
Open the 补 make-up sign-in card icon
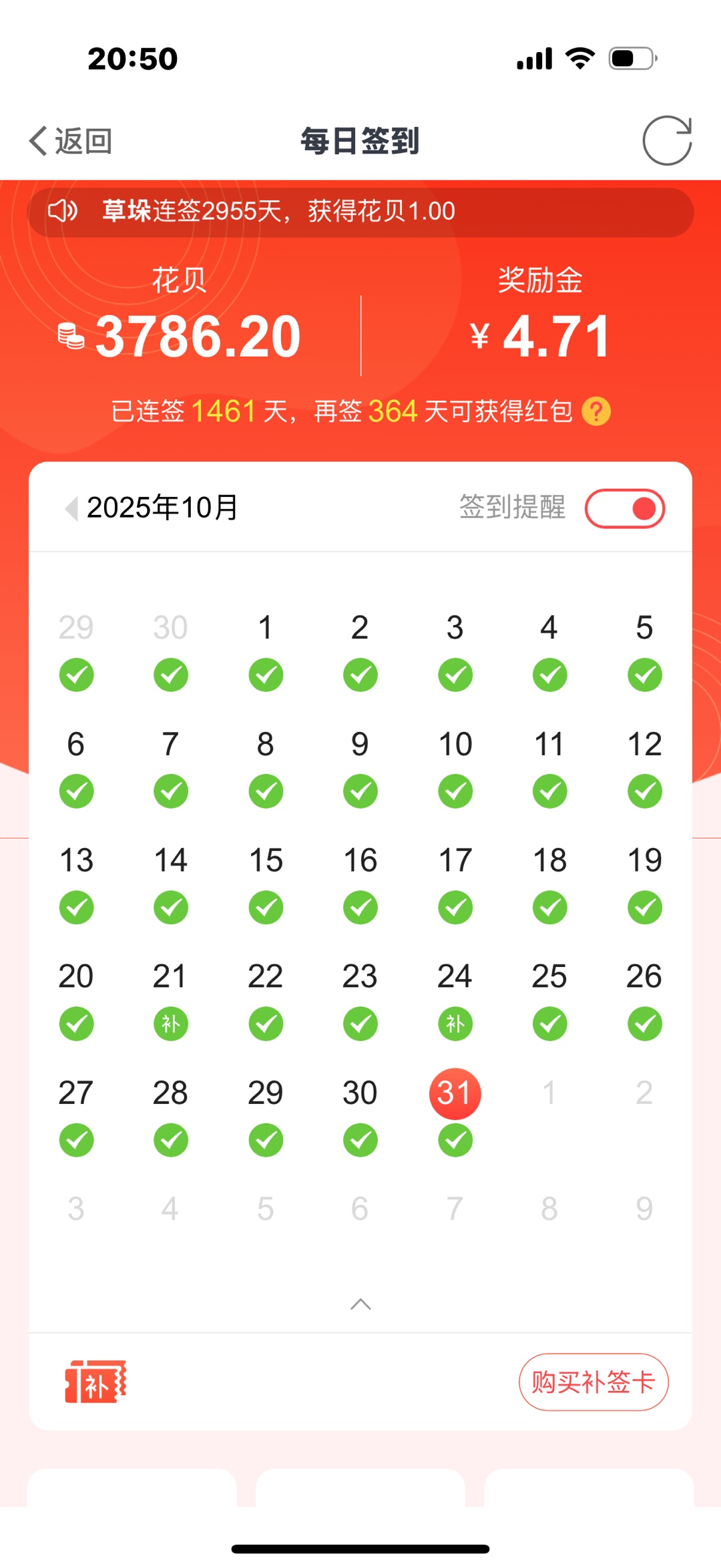tap(95, 1382)
